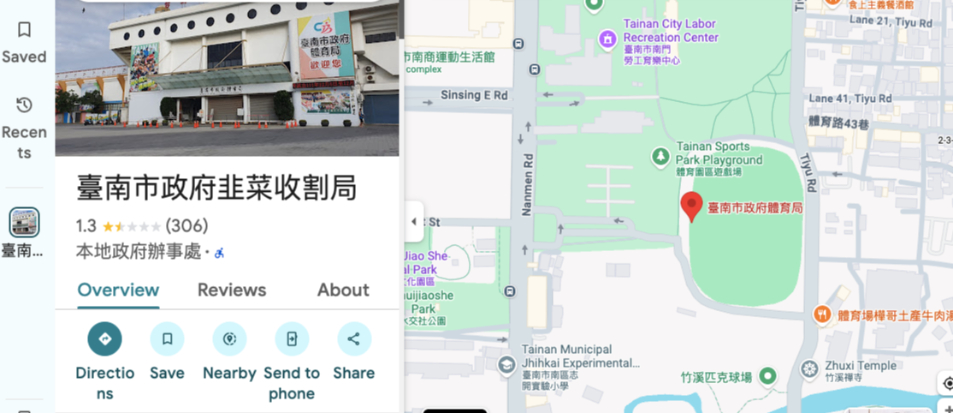Collapse the side panel arrow
Image resolution: width=953 pixels, height=413 pixels.
414,221
